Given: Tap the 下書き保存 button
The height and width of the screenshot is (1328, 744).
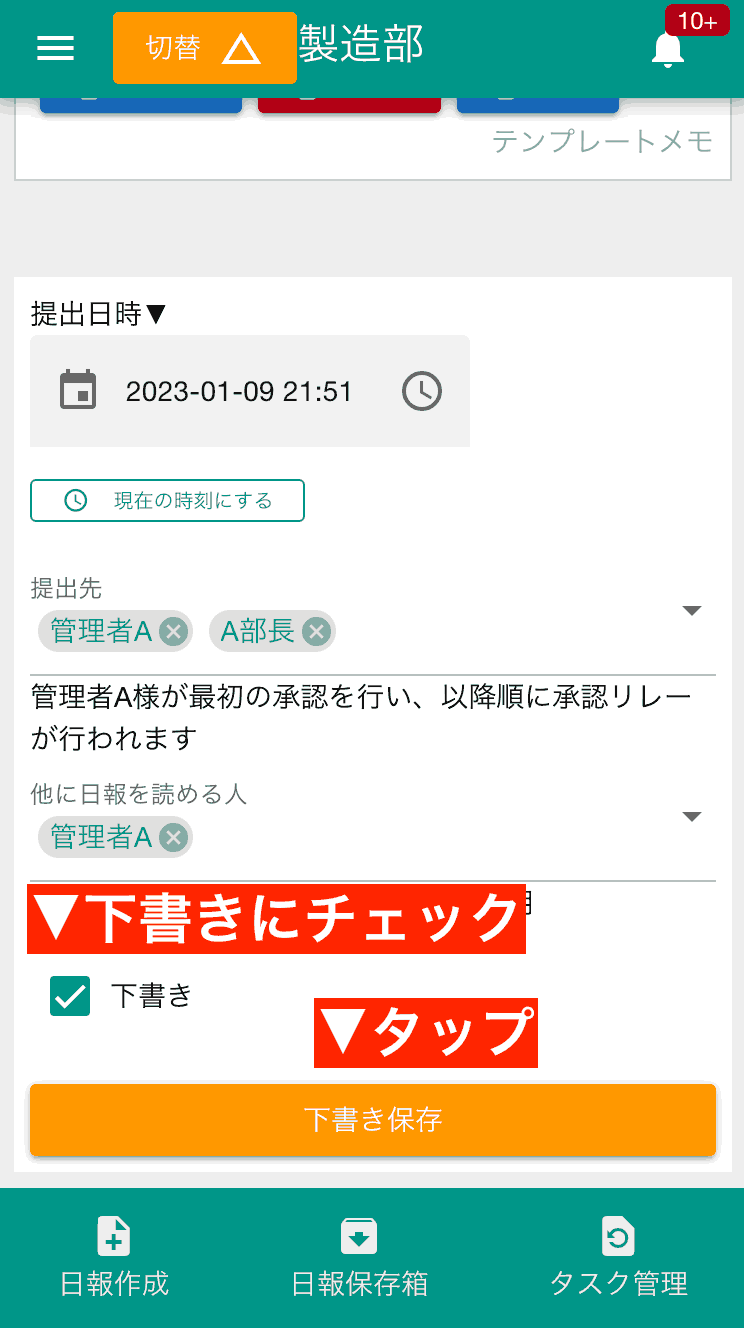Looking at the screenshot, I should pos(372,1120).
